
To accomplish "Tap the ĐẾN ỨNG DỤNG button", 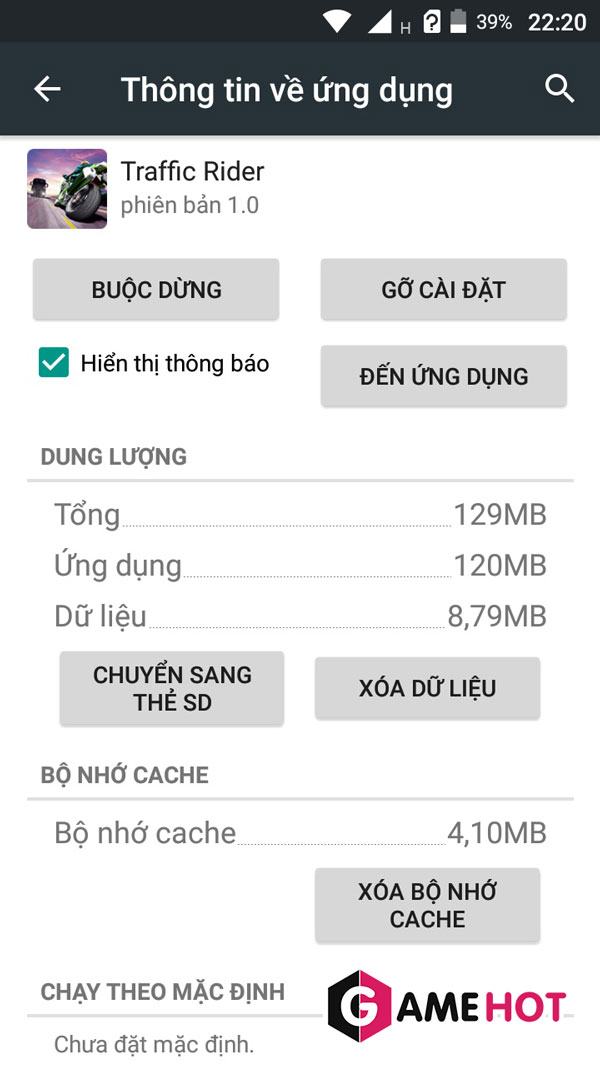I will click(443, 376).
